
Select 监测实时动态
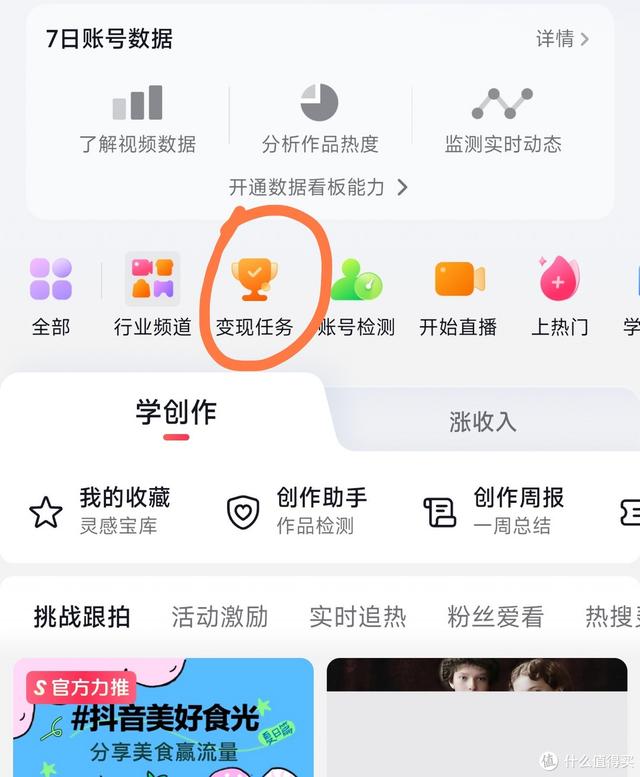503,119
